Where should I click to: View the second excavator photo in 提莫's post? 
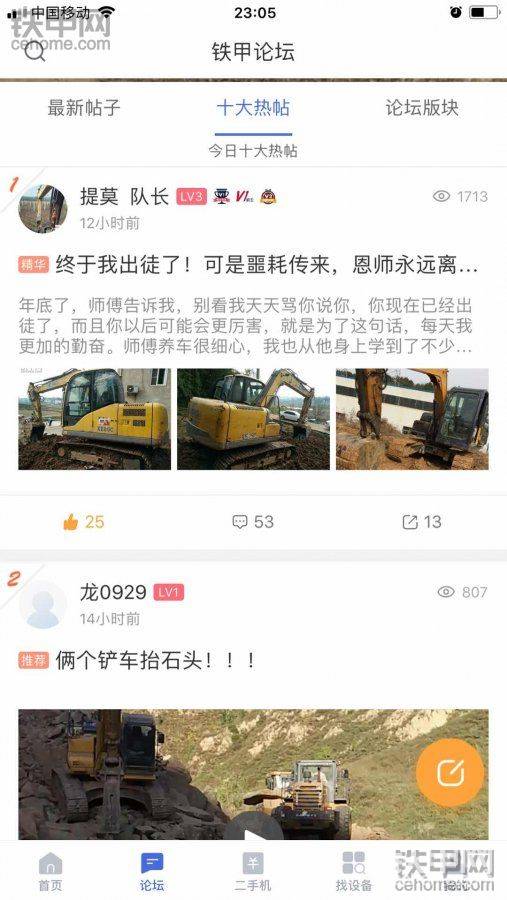coord(253,419)
